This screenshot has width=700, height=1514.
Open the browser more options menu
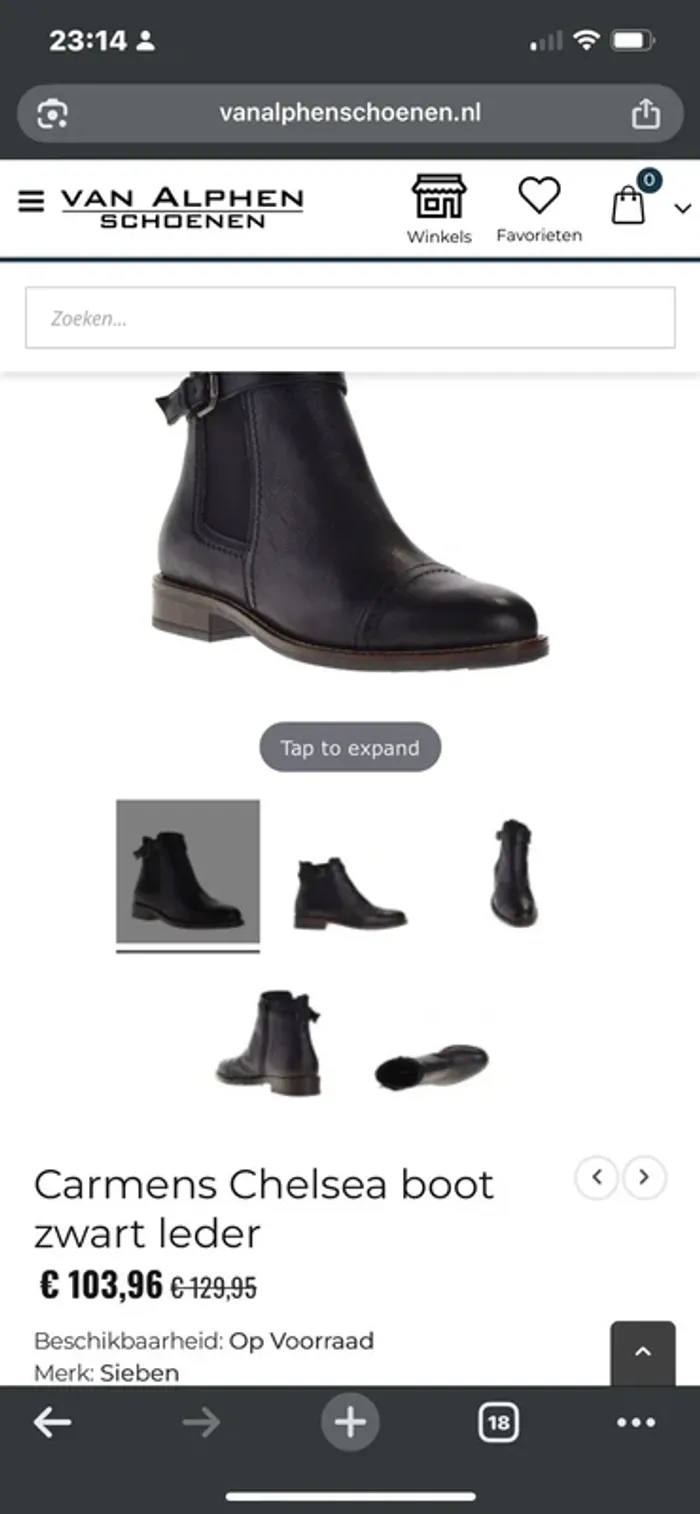(636, 1421)
